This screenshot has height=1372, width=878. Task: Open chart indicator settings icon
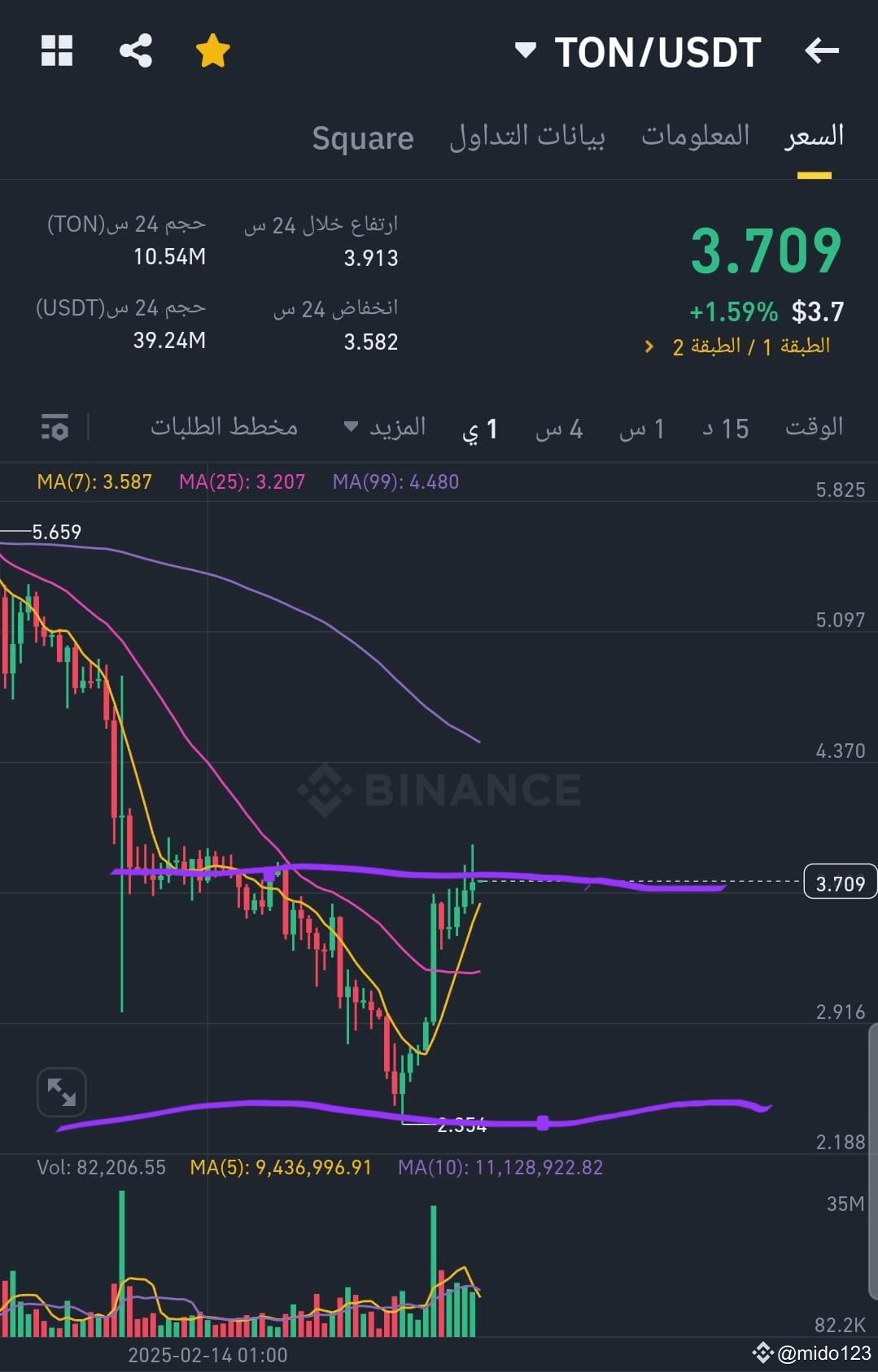coord(55,427)
